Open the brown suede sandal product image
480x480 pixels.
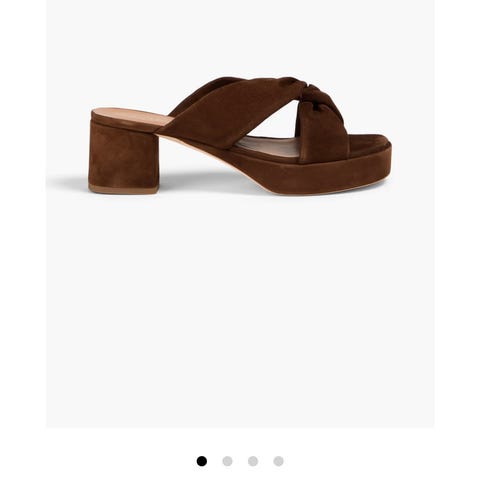coord(240,213)
